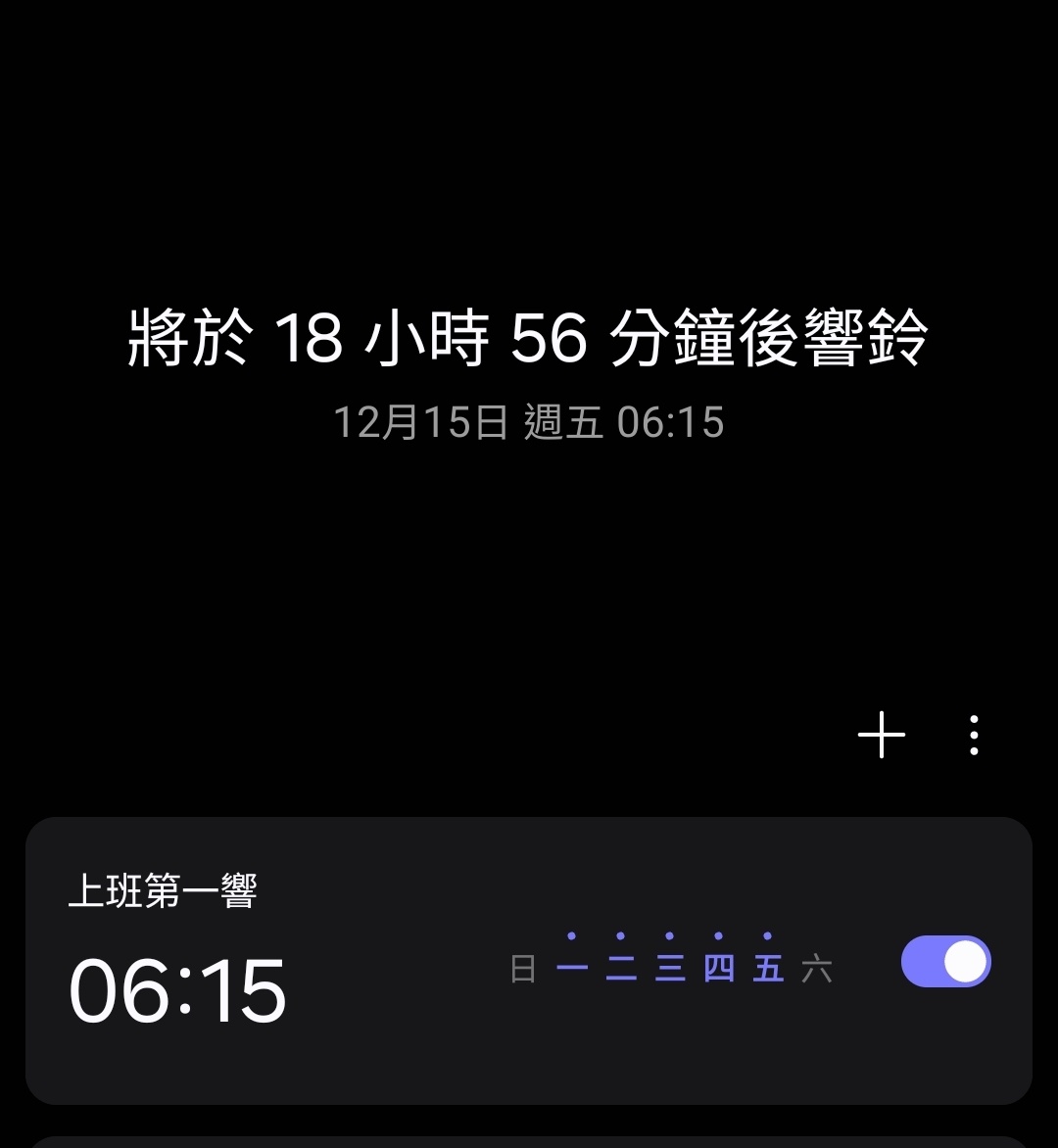Viewport: 1058px width, 1148px height.
Task: Add a new alarm with the plus icon
Action: click(881, 735)
